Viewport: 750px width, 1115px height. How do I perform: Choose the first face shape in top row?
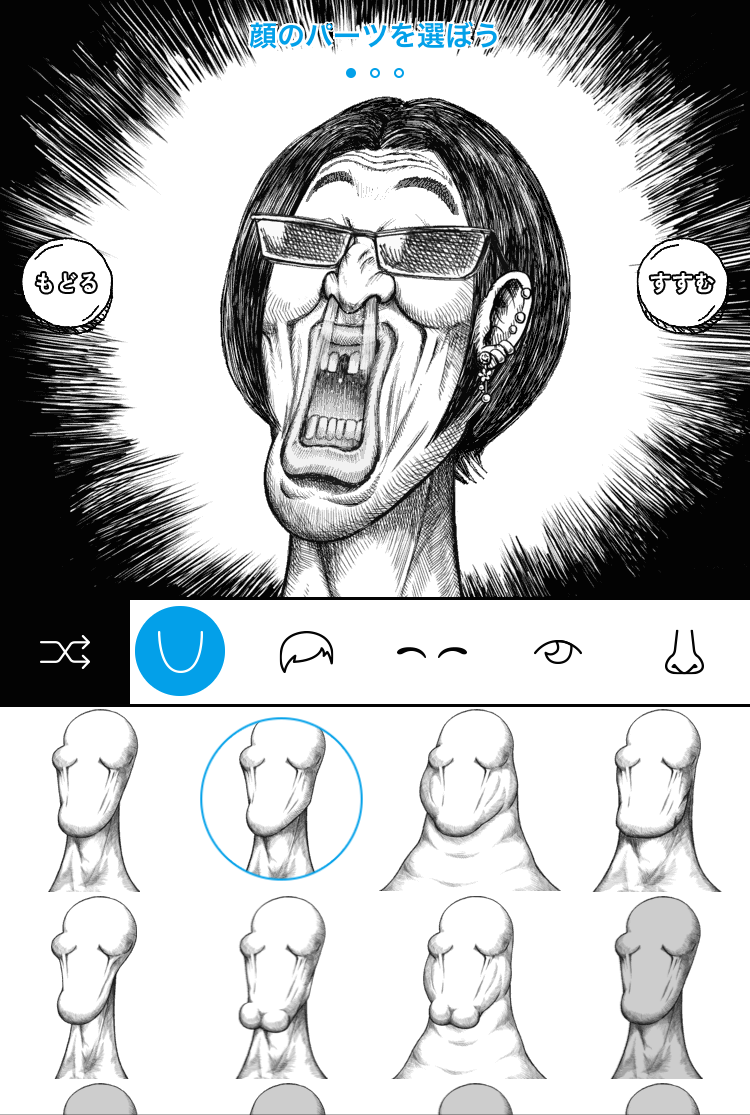(x=94, y=800)
